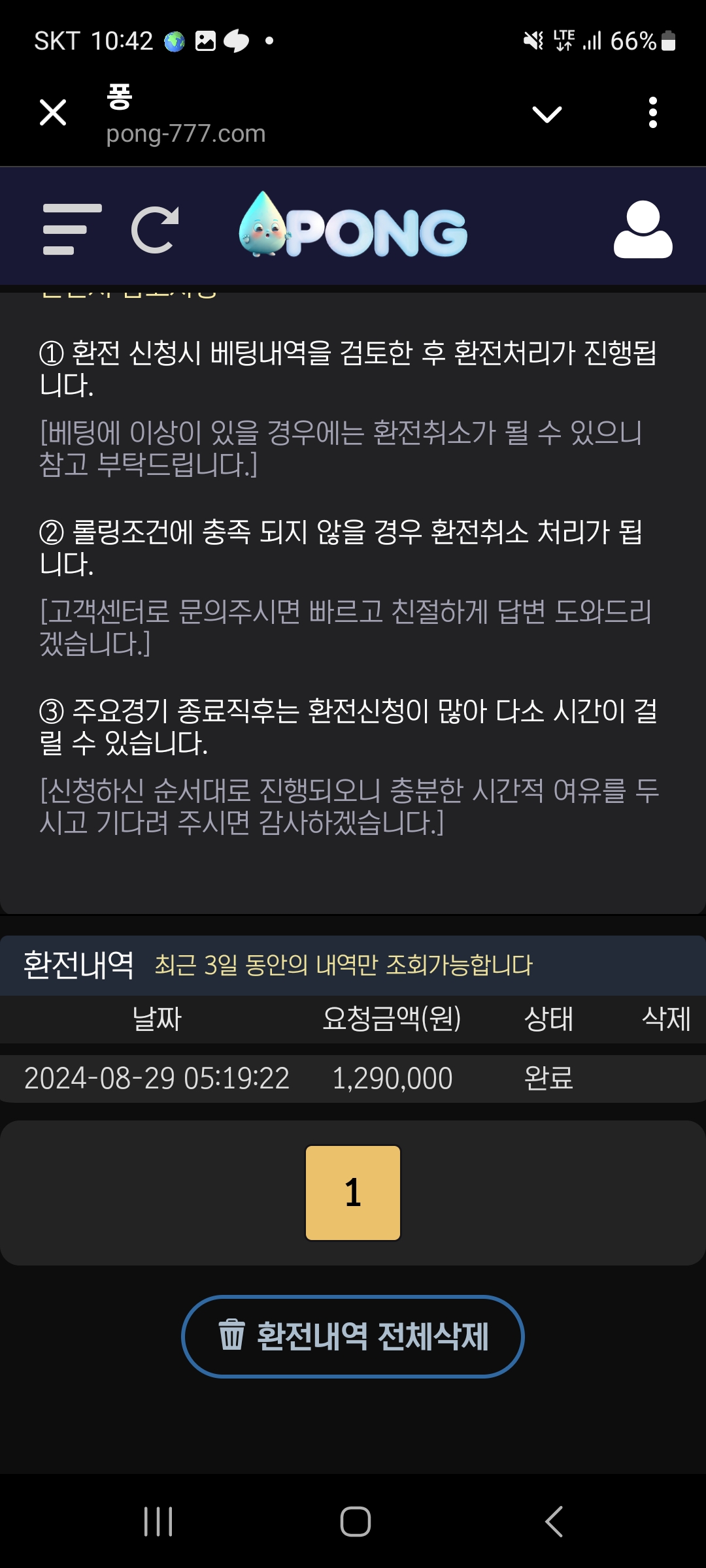The width and height of the screenshot is (706, 1568).
Task: Expand the browser page info chevron
Action: pyautogui.click(x=546, y=114)
